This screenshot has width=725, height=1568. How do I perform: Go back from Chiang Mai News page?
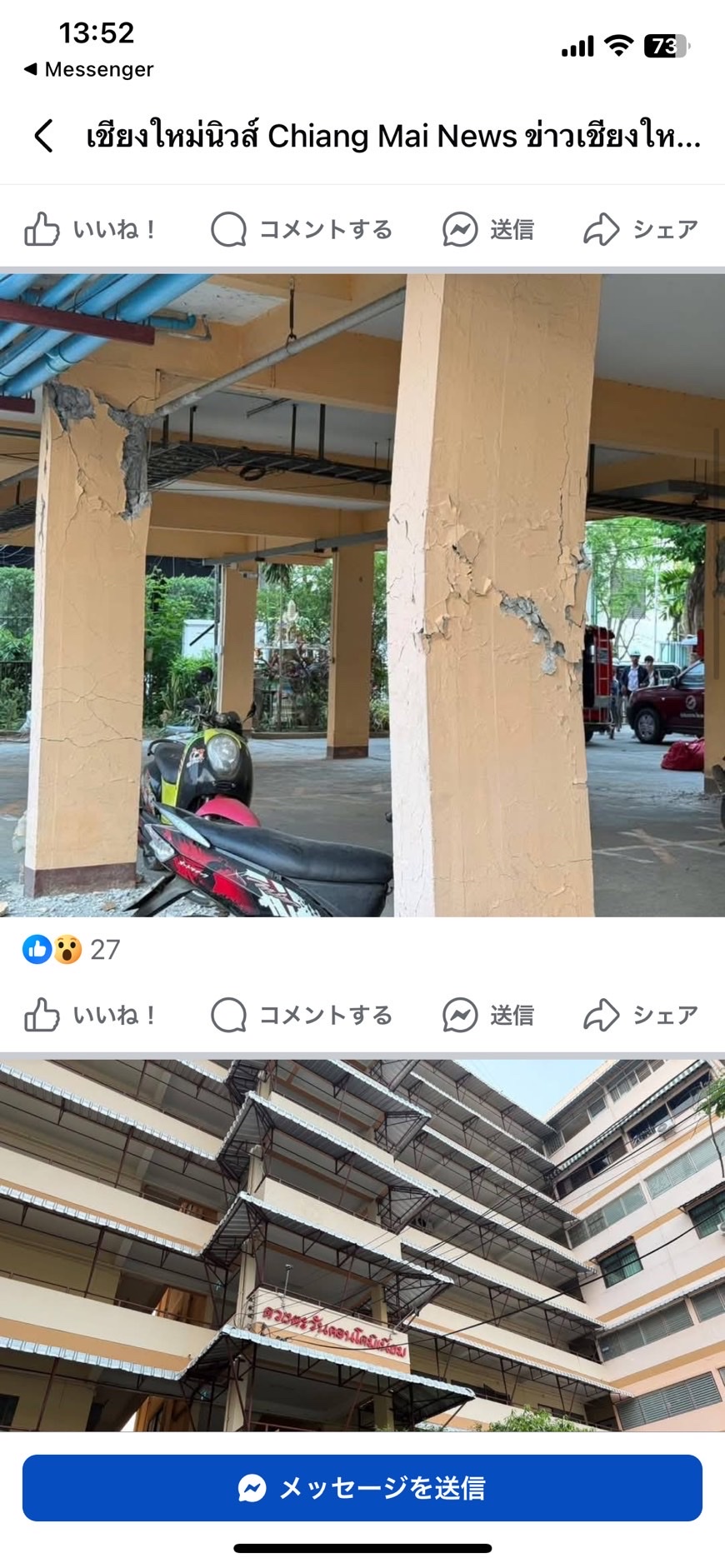point(44,136)
